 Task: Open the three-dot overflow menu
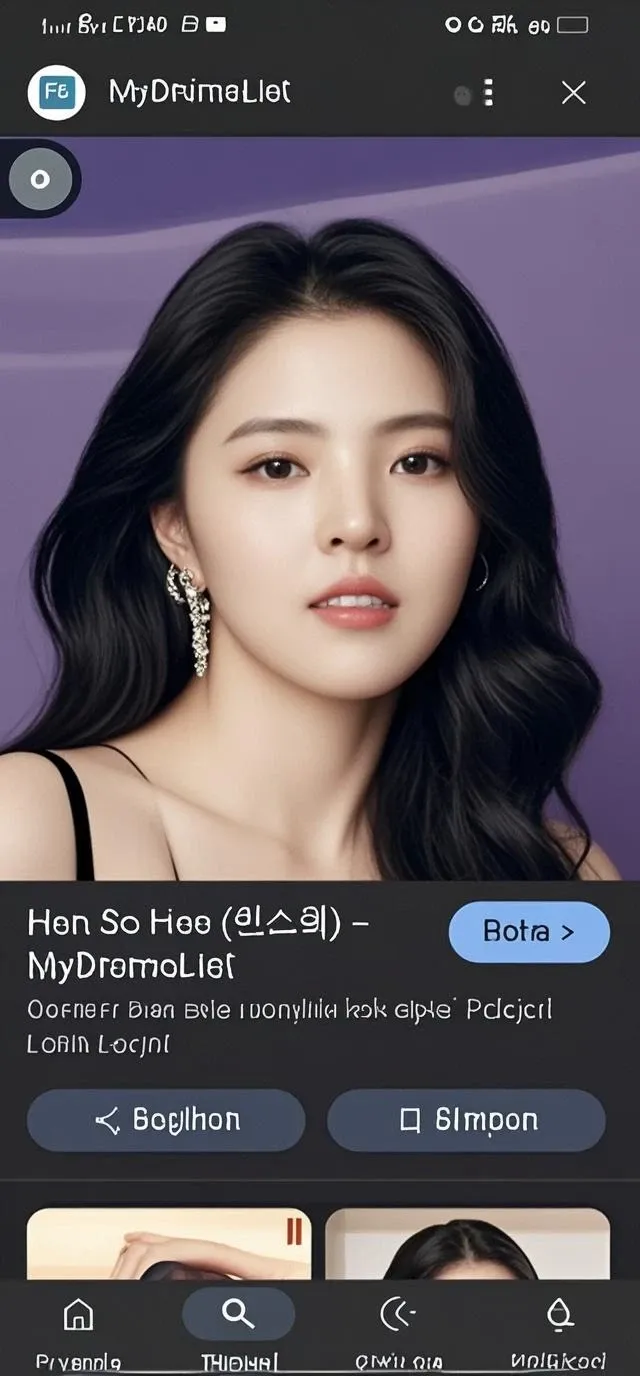[488, 93]
